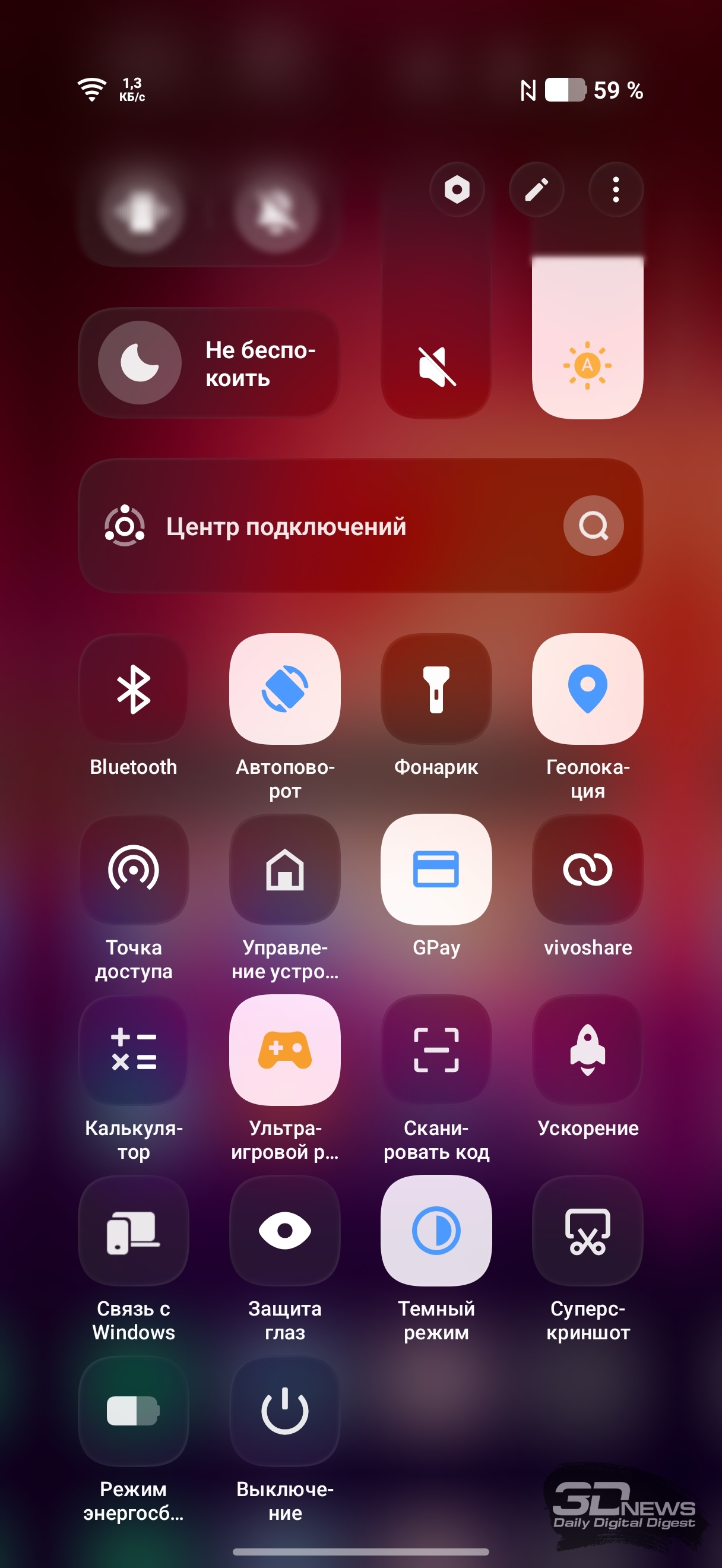Run Ускорение speed boost
Screen dimensions: 722x1568
click(x=587, y=1049)
